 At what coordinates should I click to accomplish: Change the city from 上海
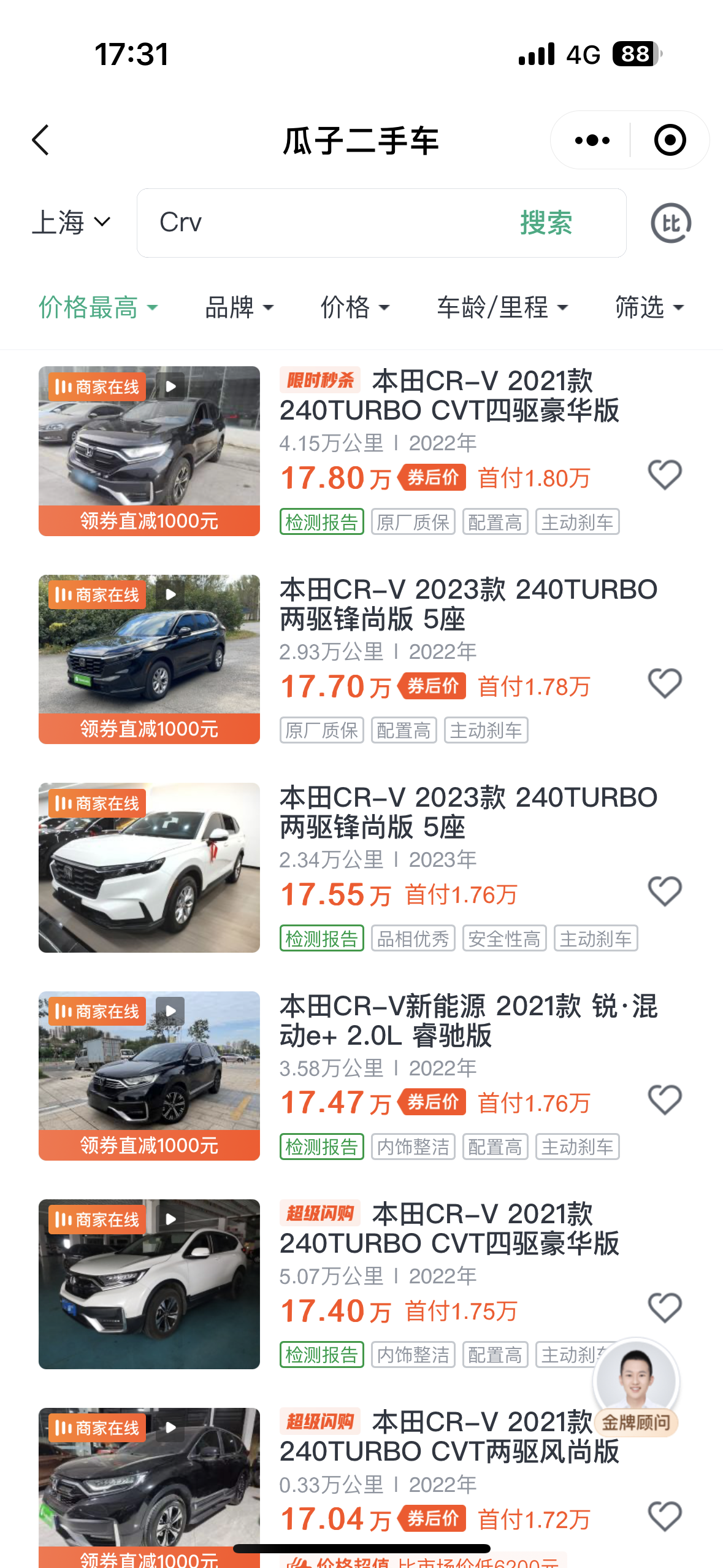pyautogui.click(x=71, y=222)
